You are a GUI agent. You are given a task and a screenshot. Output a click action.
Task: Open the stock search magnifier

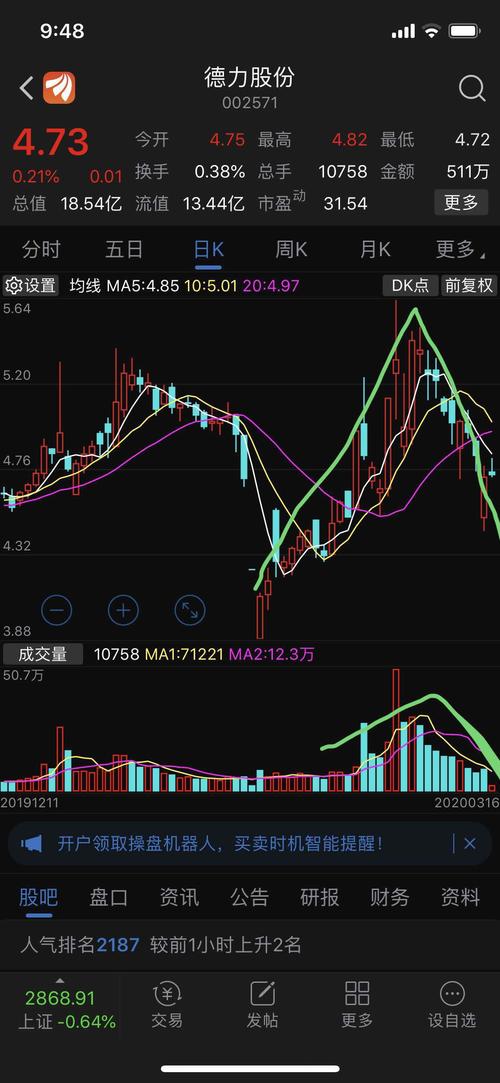[472, 88]
